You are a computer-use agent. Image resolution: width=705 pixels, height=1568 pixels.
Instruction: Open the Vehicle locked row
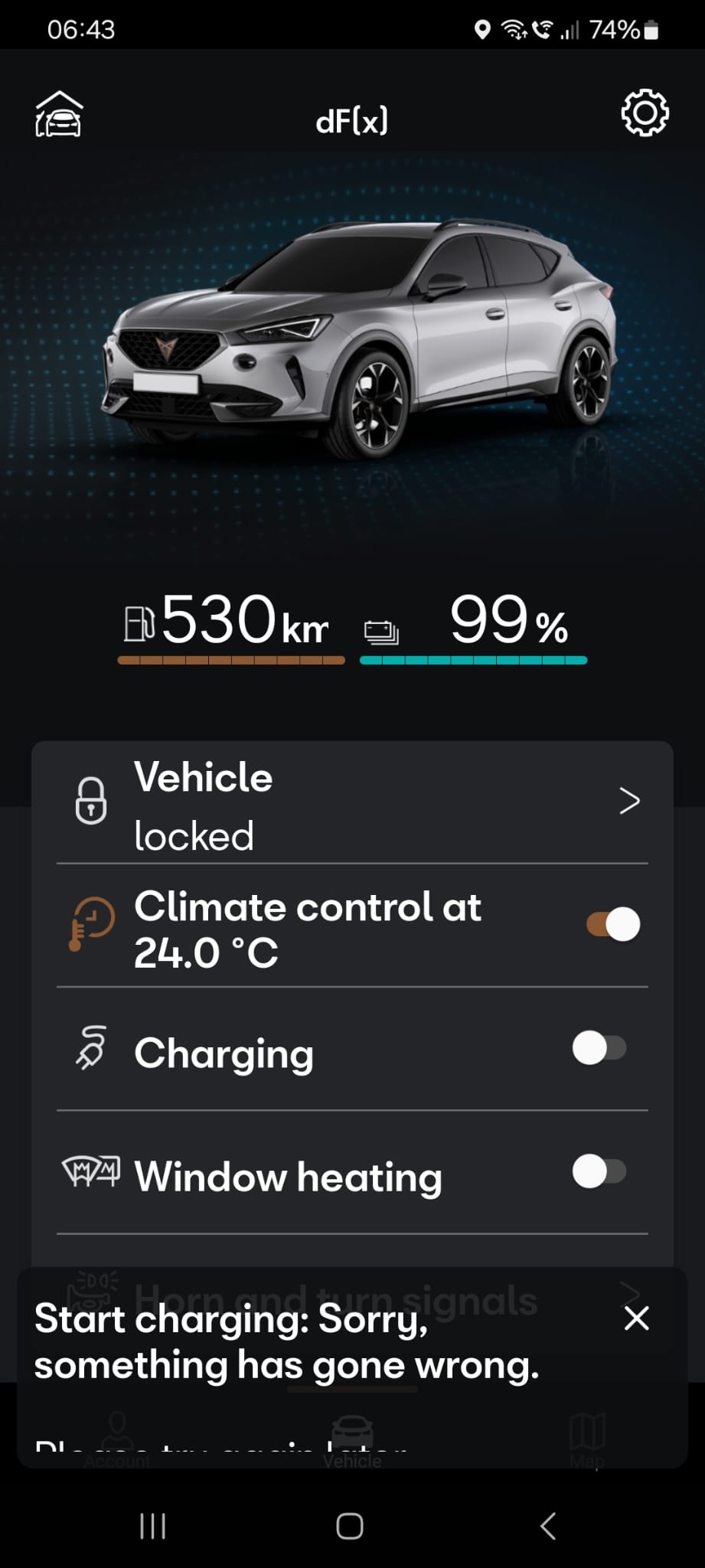pyautogui.click(x=352, y=802)
